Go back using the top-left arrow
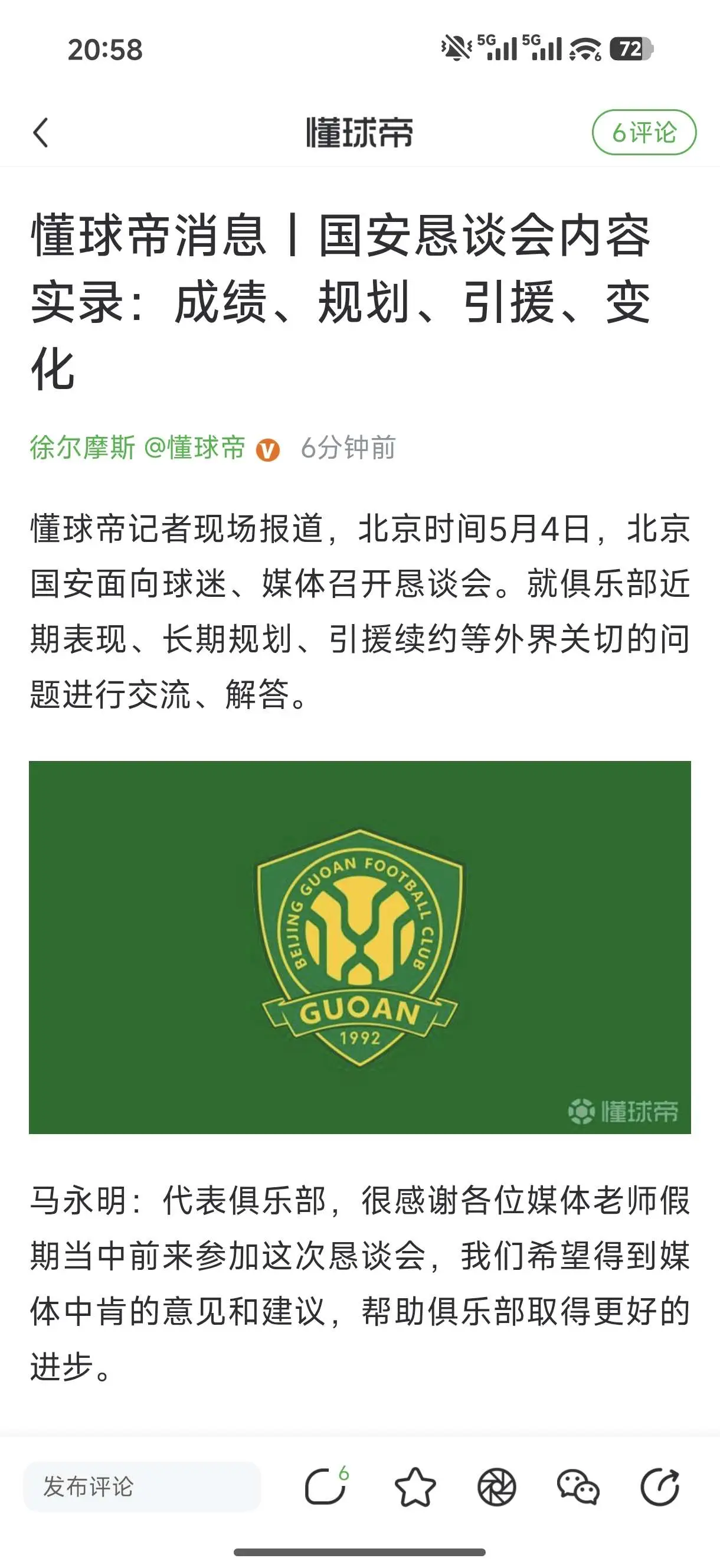 [x=41, y=133]
